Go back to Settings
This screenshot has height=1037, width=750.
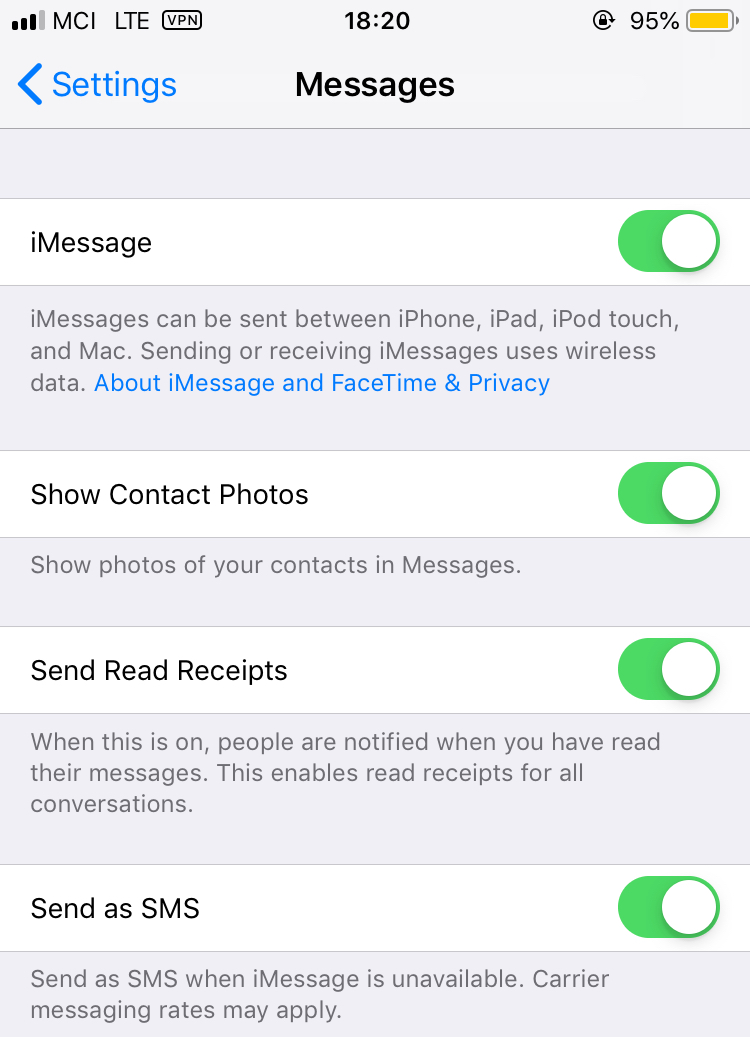click(x=97, y=85)
